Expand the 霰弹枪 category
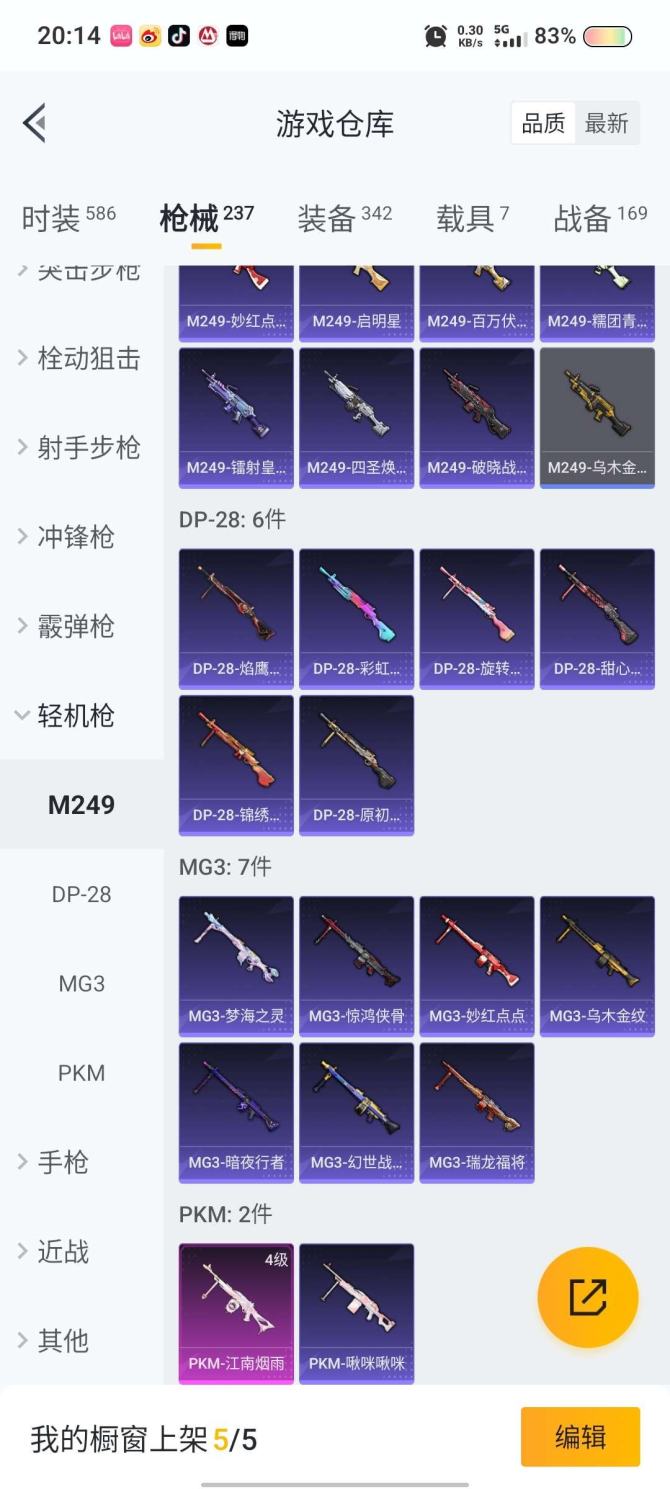 [x=75, y=626]
